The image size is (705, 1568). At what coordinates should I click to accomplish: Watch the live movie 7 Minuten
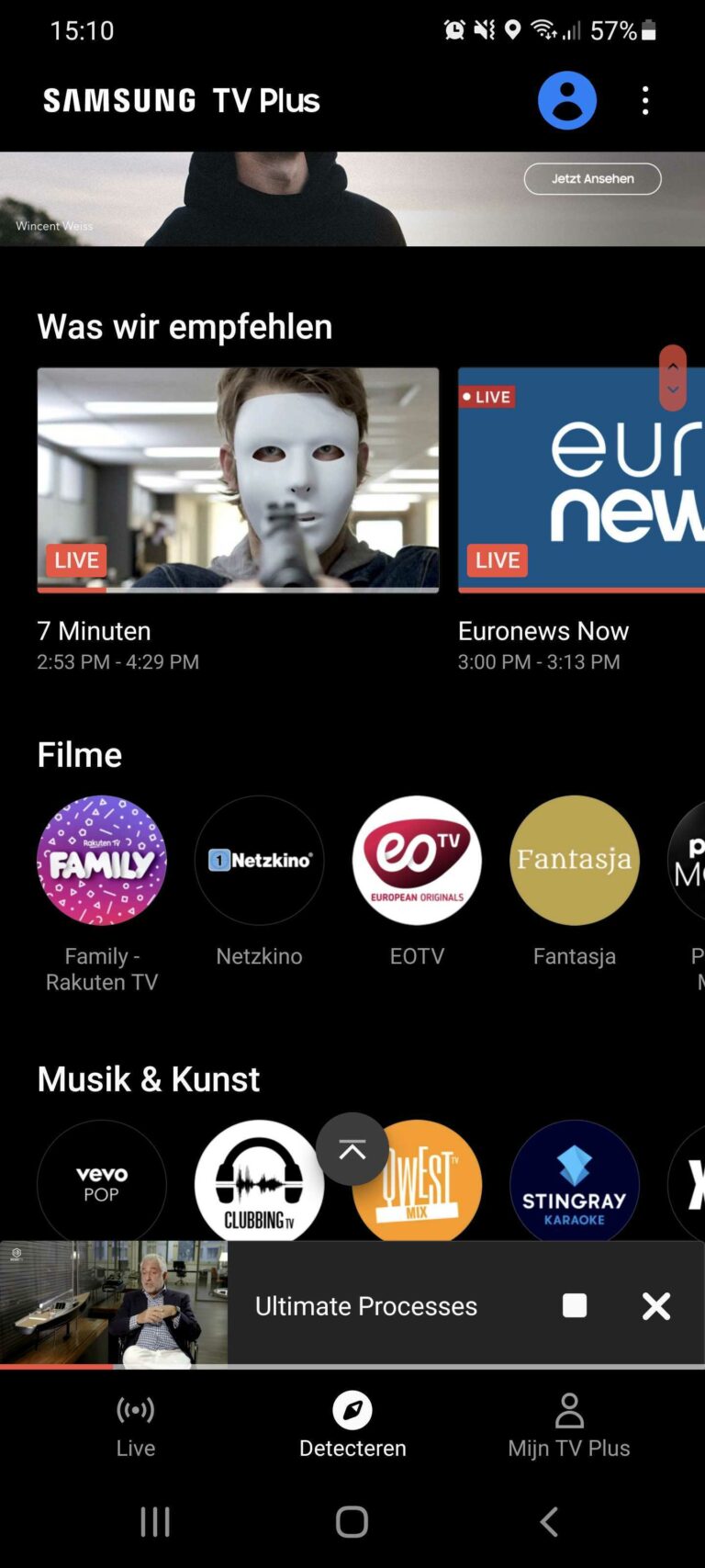pyautogui.click(x=238, y=479)
